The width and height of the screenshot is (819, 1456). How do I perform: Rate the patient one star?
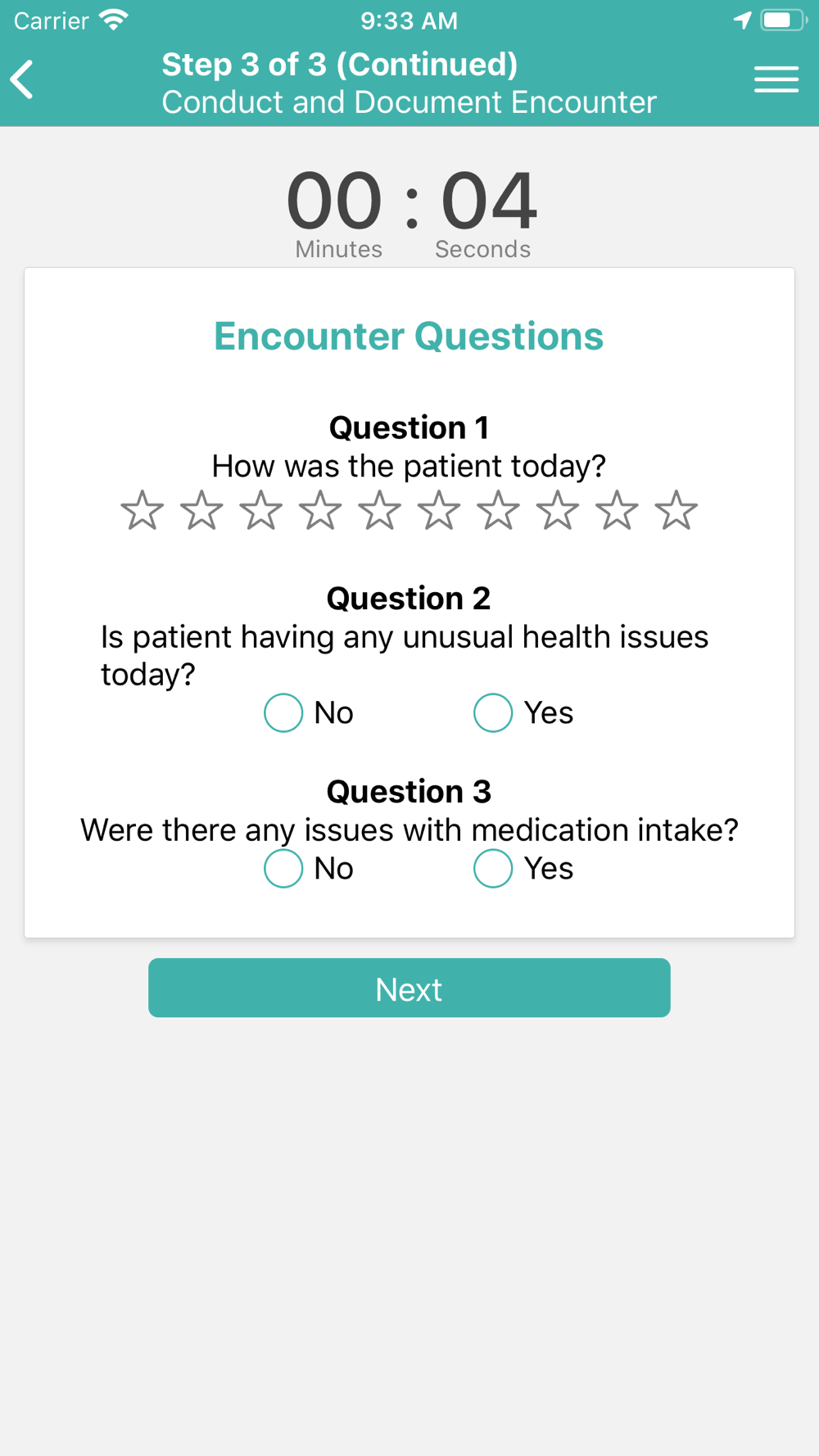142,510
